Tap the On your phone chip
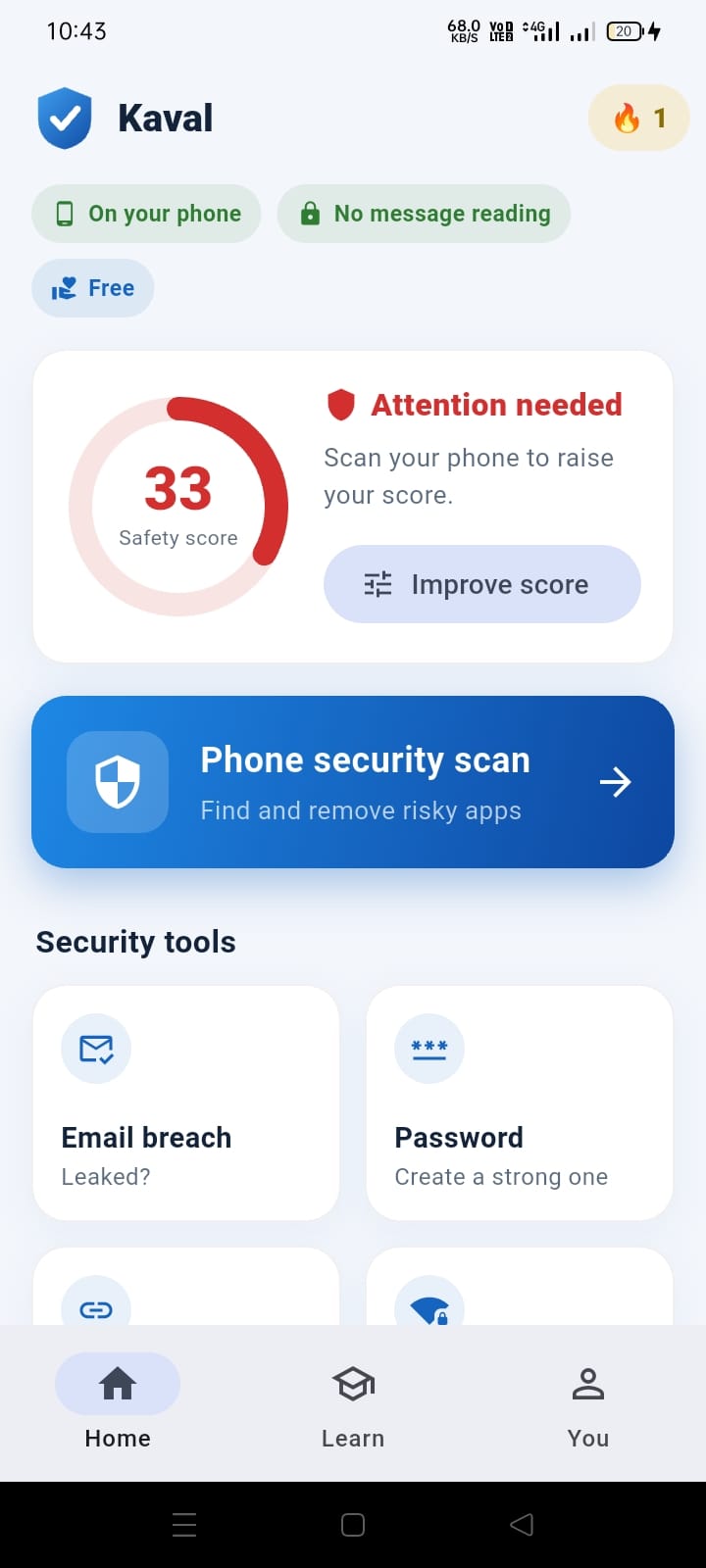Screen dimensions: 706x1568 point(147,214)
